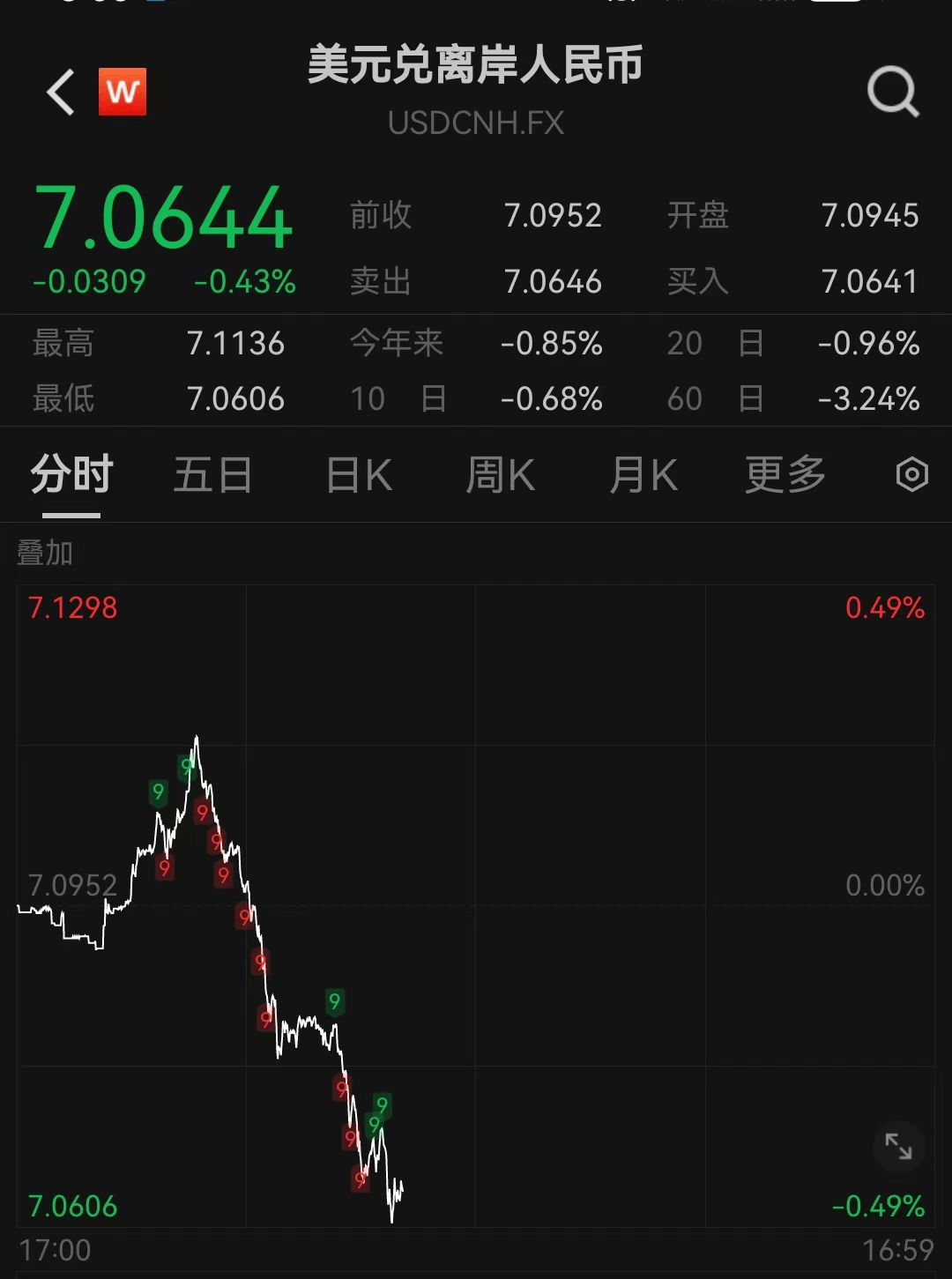The height and width of the screenshot is (1279, 952).
Task: Switch to the 五日 five-day tab
Action: [212, 474]
